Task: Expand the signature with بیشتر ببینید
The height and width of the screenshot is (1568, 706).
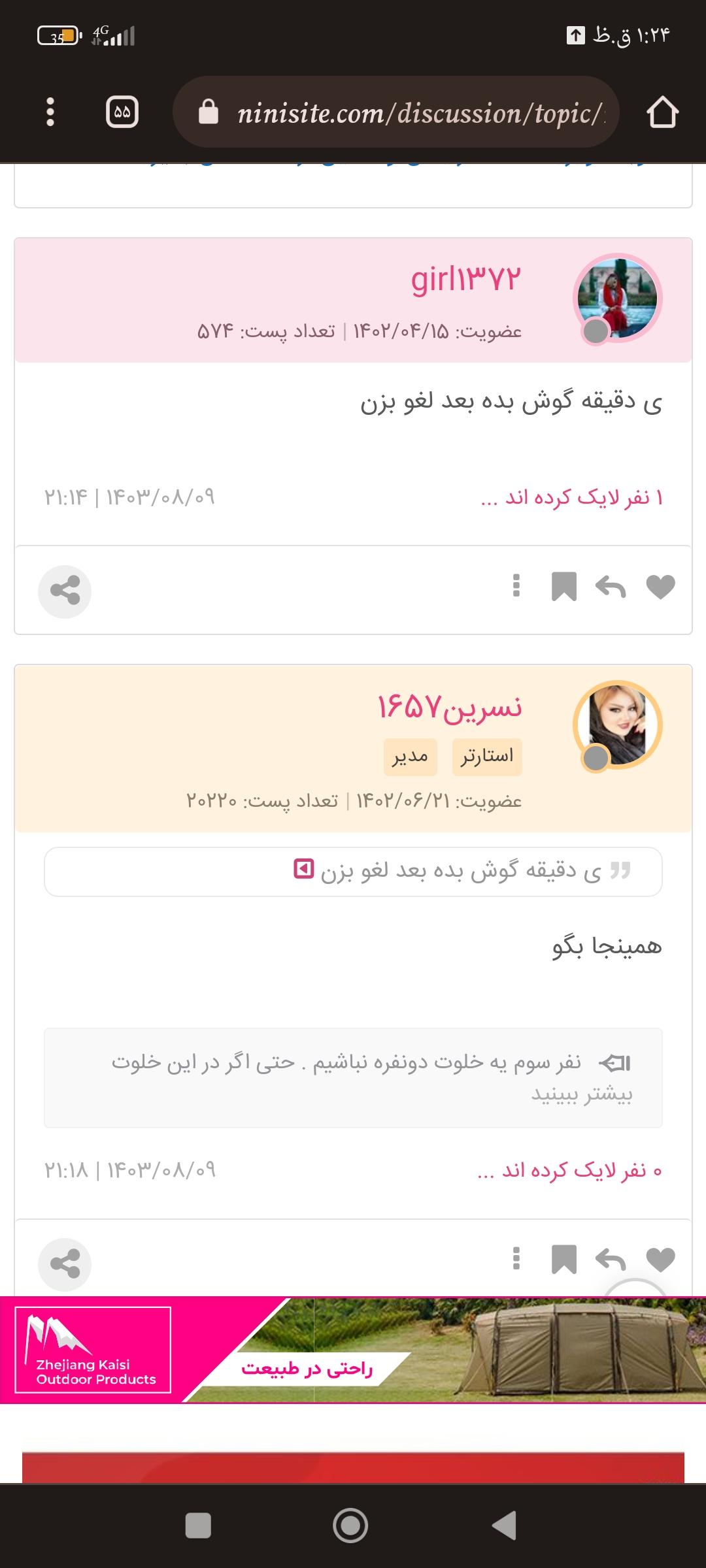Action: pyautogui.click(x=582, y=1094)
